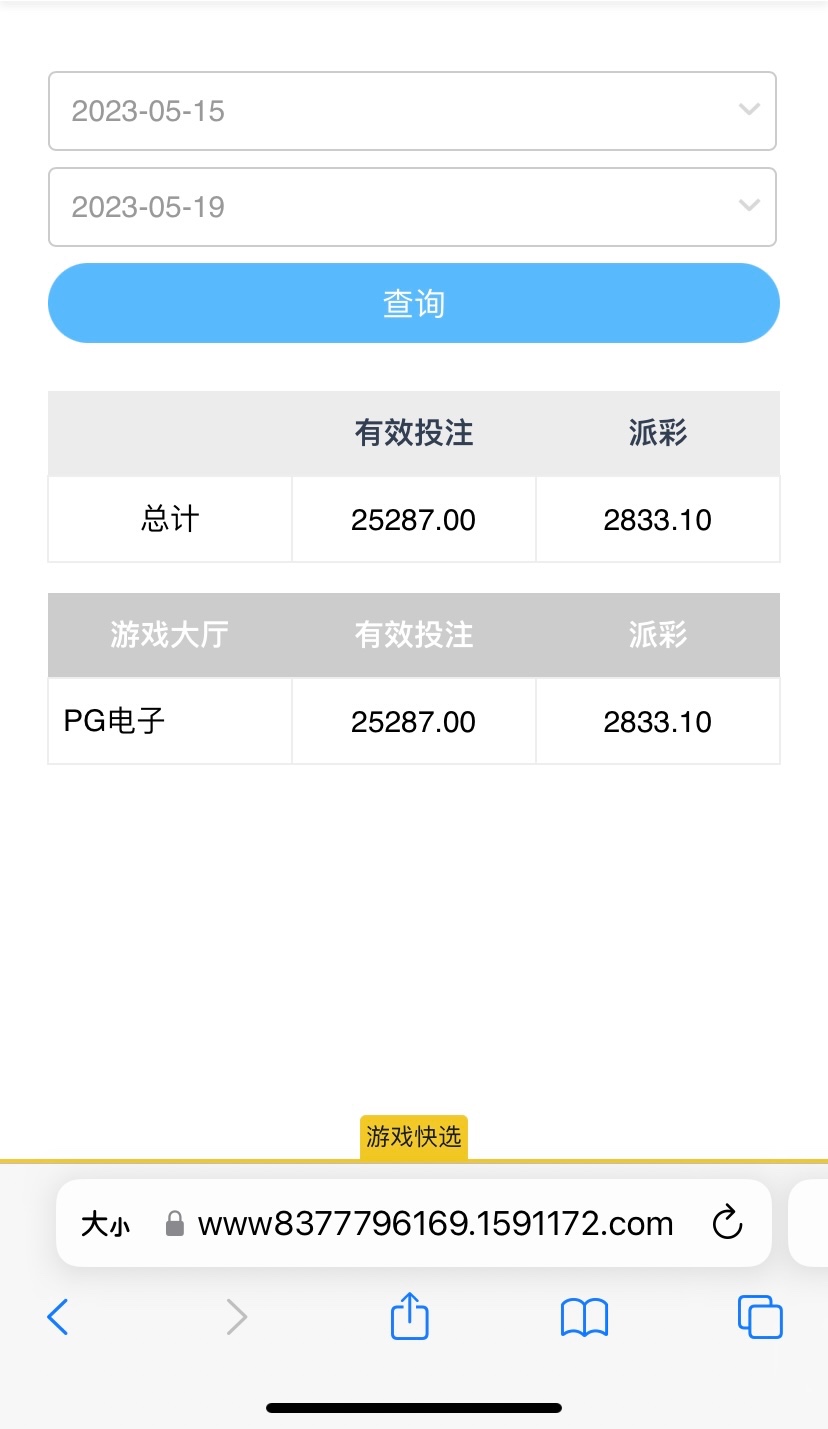Reload the current web page
828x1429 pixels.
click(727, 1223)
